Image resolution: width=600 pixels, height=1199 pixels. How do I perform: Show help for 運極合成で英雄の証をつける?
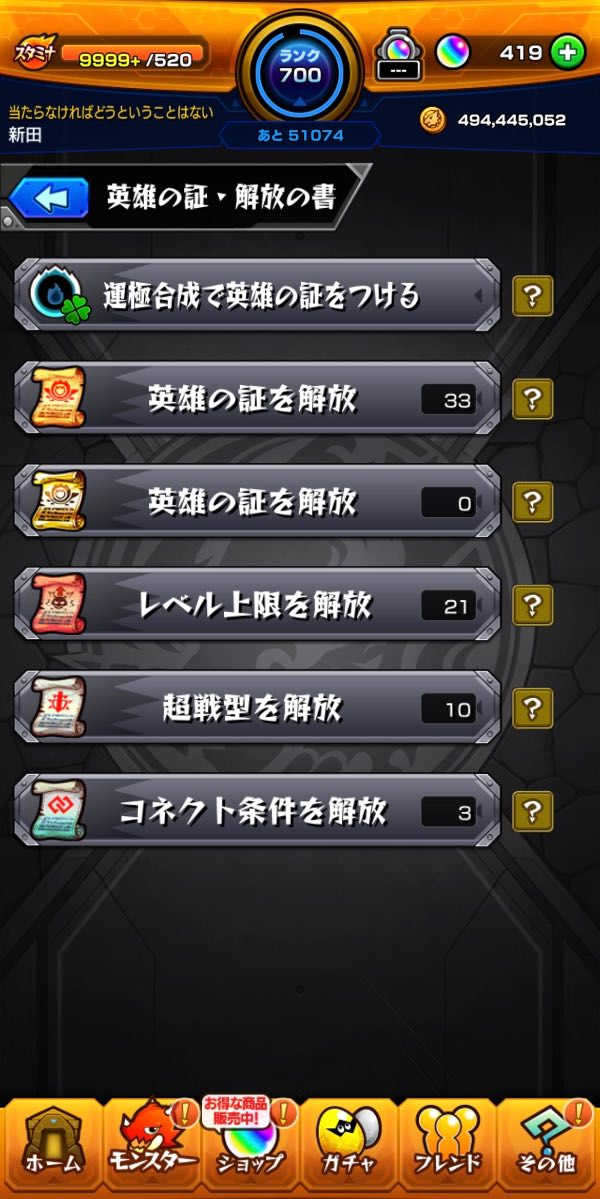pyautogui.click(x=532, y=295)
